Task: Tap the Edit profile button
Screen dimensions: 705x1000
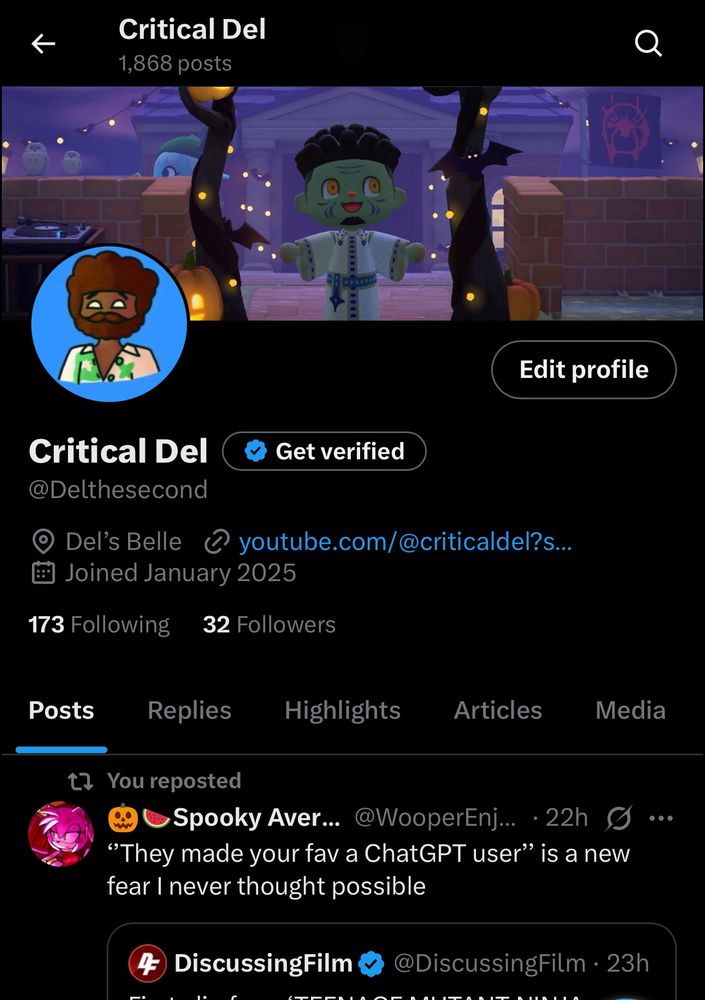Action: tap(583, 370)
